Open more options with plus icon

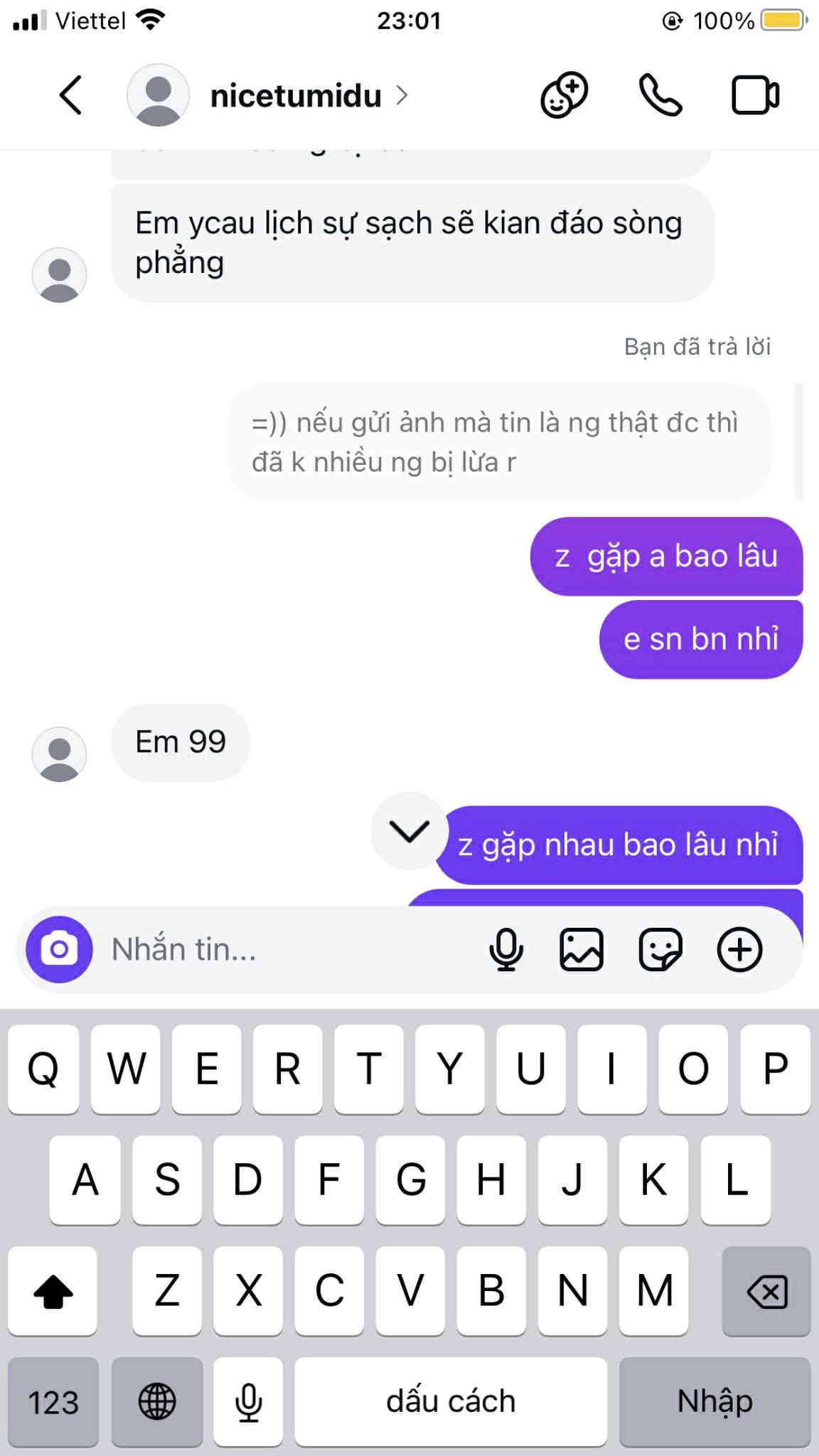point(739,949)
